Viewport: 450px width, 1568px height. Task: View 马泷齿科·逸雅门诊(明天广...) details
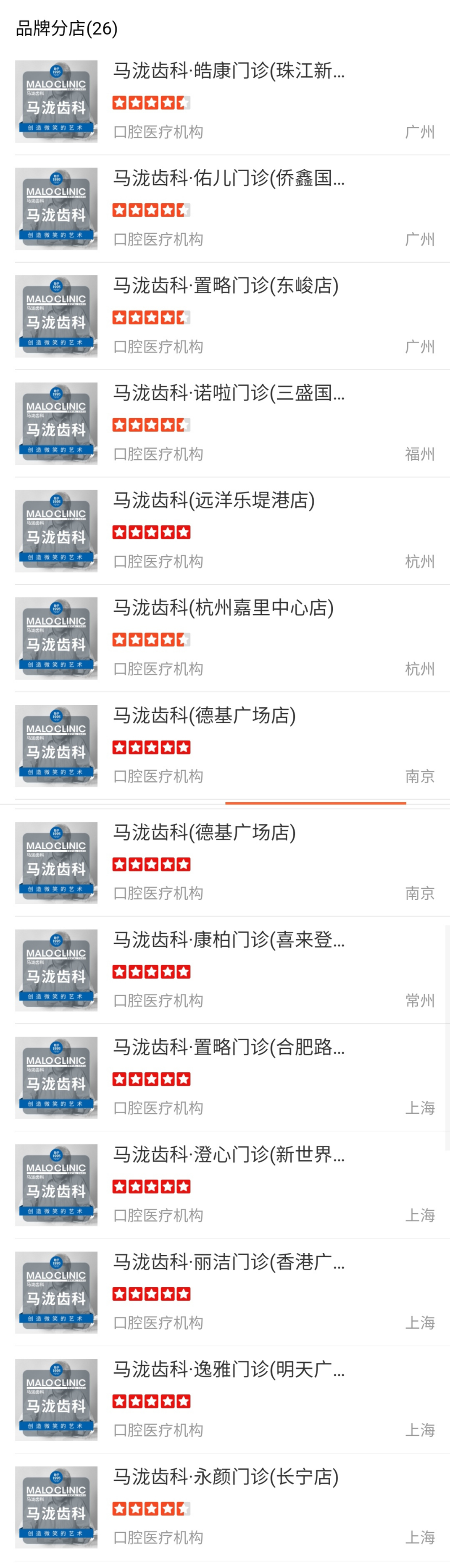tap(228, 1370)
